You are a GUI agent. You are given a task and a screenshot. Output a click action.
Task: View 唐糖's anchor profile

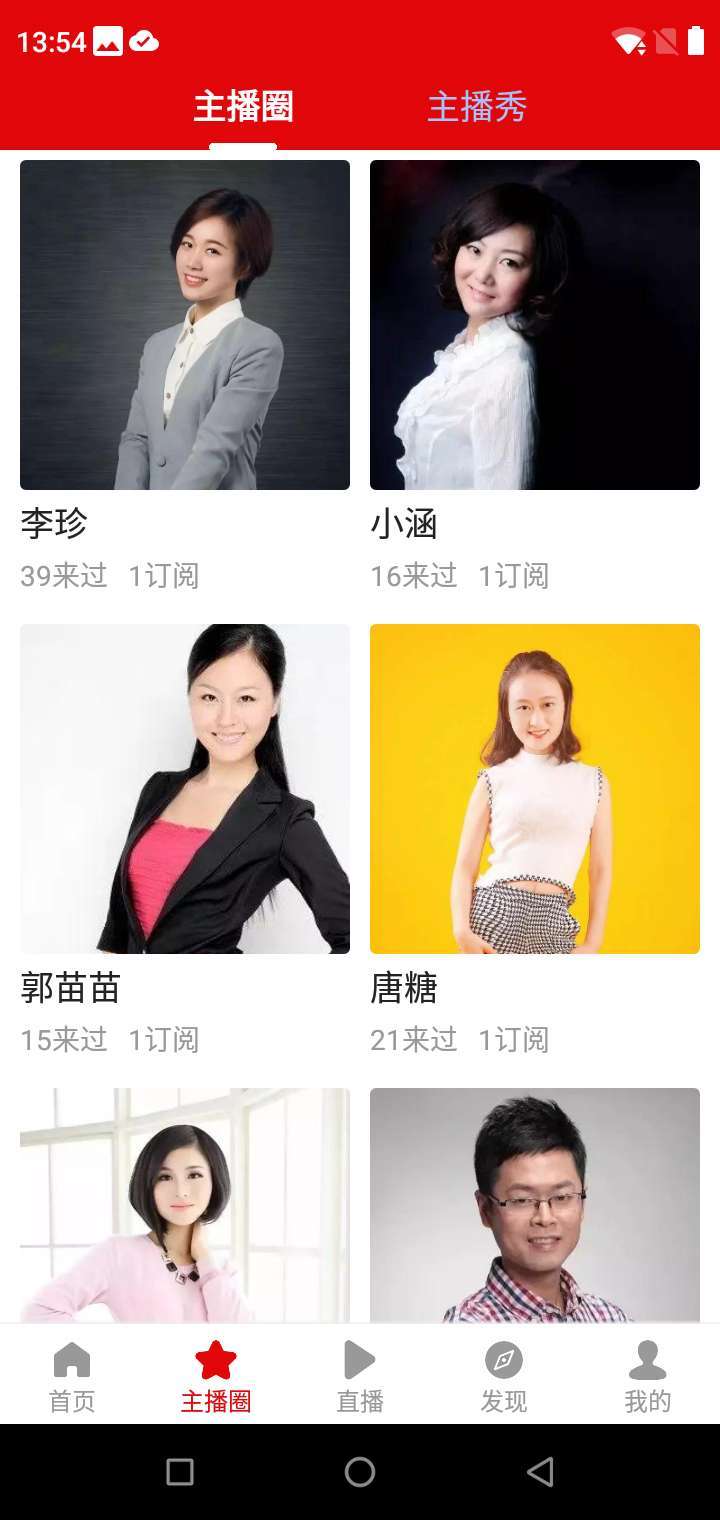click(x=535, y=789)
